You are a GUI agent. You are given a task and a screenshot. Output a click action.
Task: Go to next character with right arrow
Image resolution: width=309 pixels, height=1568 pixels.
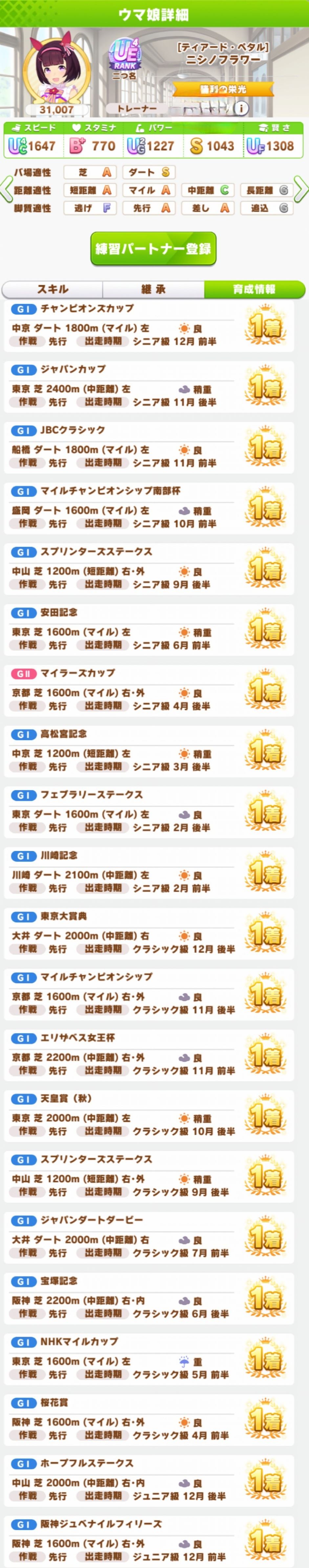coord(301,190)
